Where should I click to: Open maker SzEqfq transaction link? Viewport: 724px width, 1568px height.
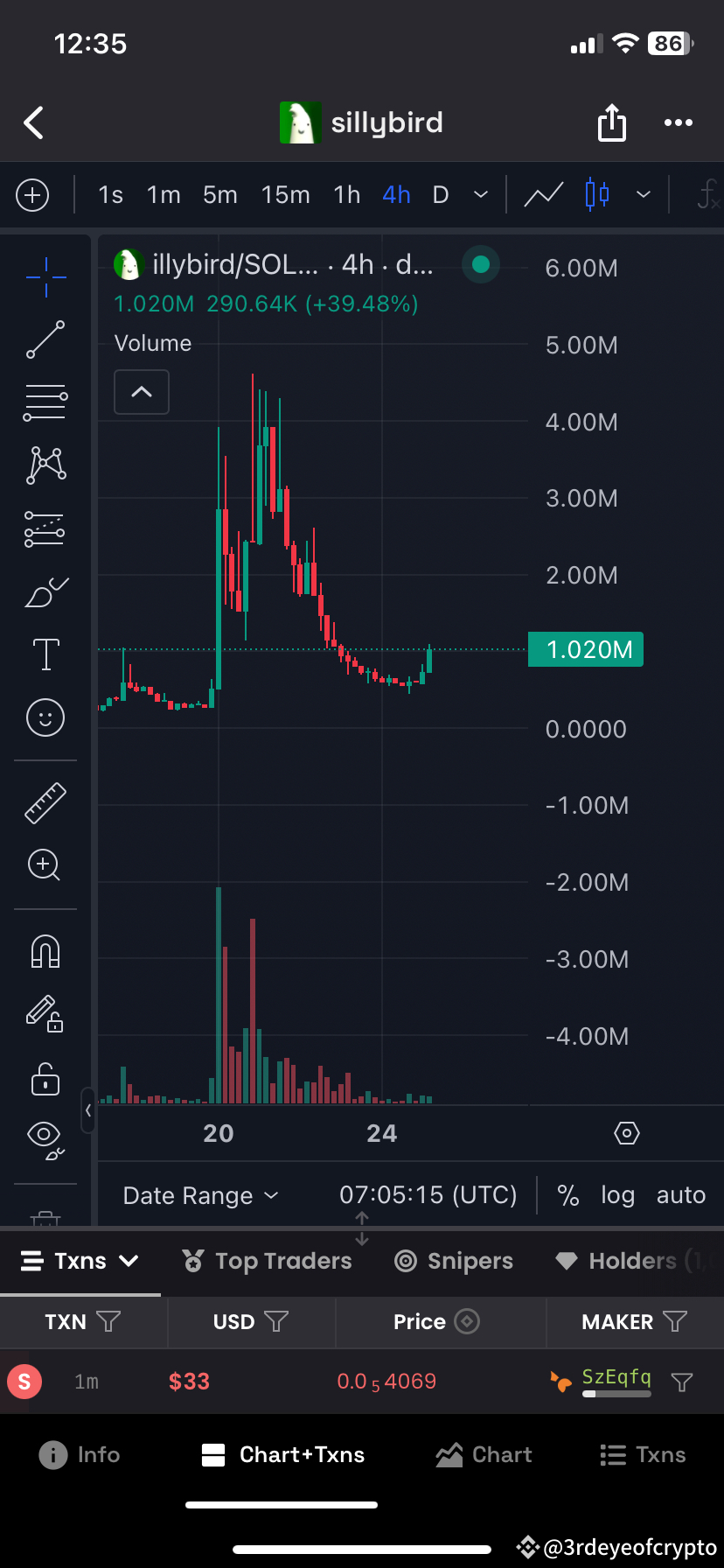[617, 1375]
